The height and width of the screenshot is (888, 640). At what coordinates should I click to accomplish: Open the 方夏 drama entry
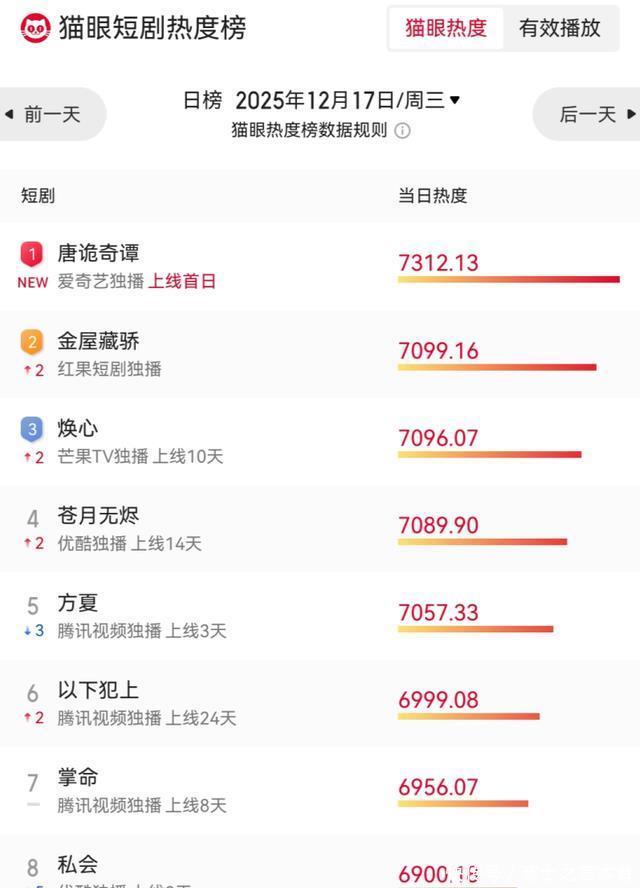78,603
